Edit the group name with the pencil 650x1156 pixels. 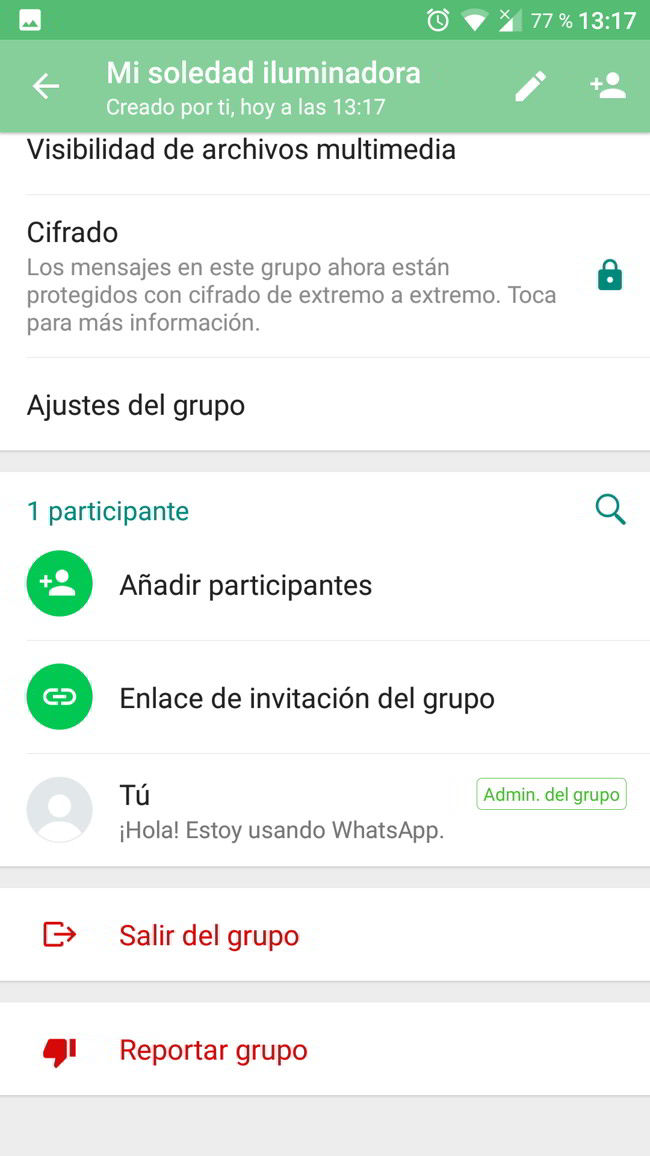(530, 87)
